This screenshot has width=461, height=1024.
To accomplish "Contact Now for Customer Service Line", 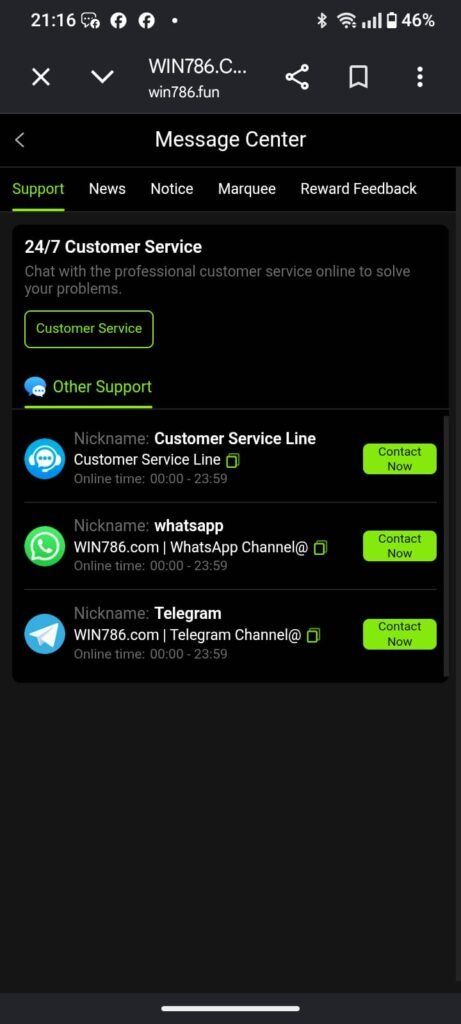I will [x=400, y=458].
